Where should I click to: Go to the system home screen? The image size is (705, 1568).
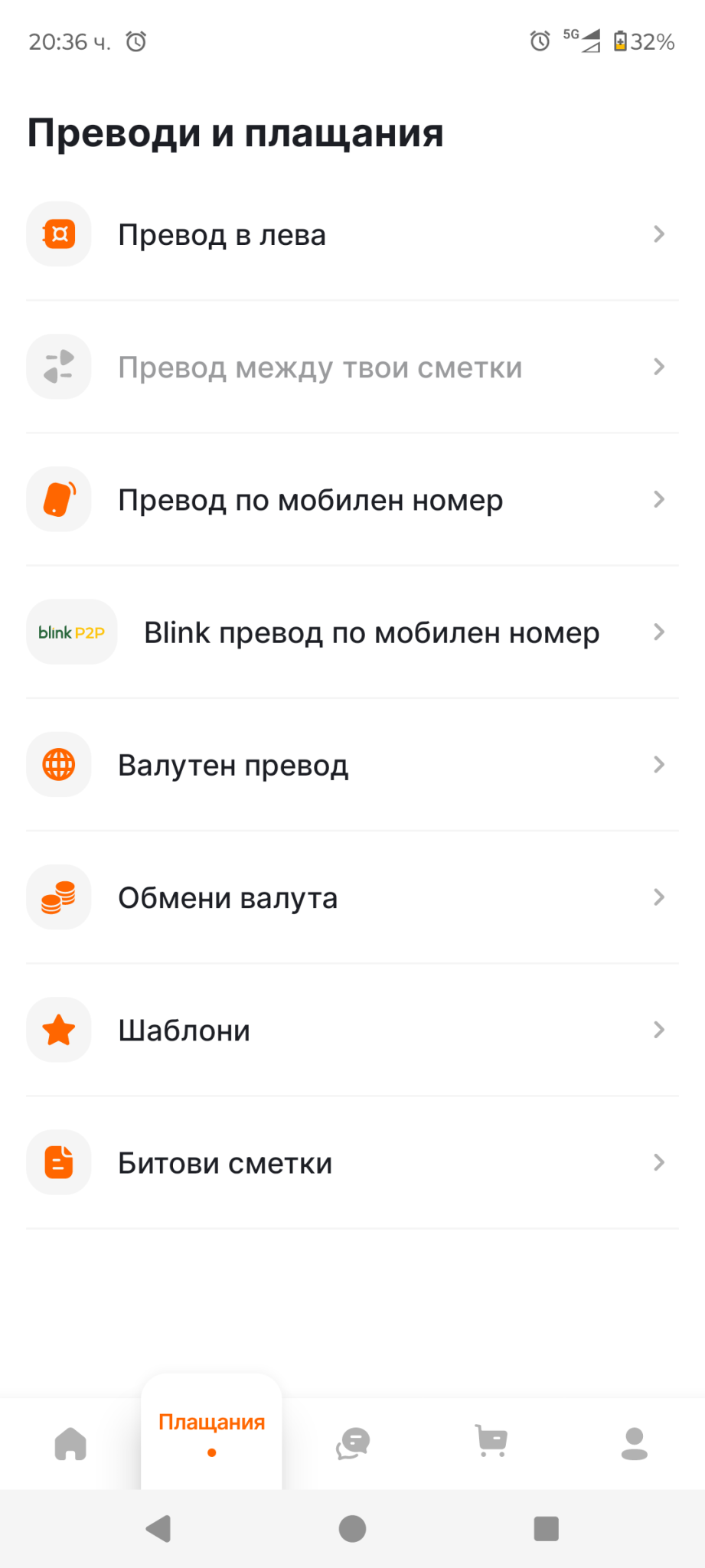point(352,1529)
